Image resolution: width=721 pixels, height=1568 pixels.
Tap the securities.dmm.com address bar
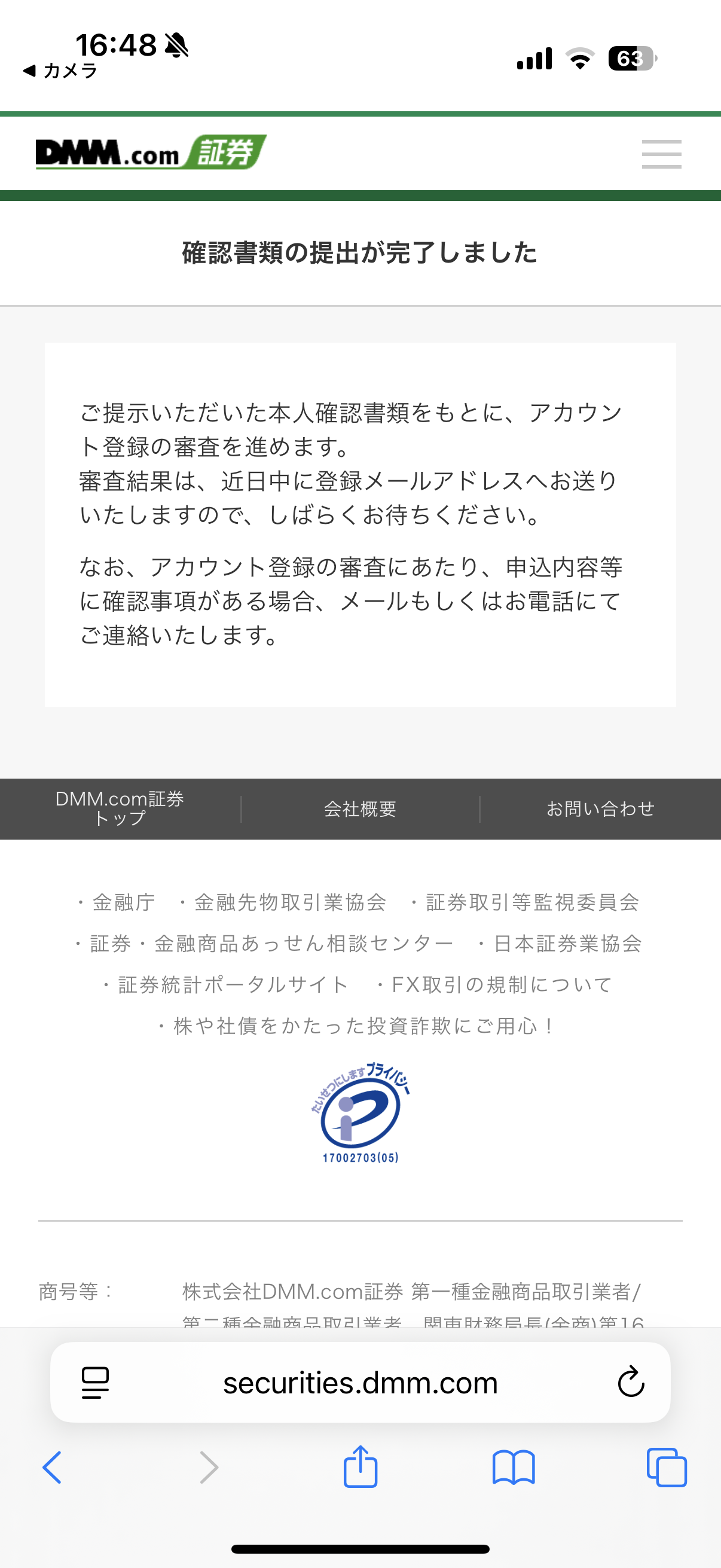tap(360, 1383)
